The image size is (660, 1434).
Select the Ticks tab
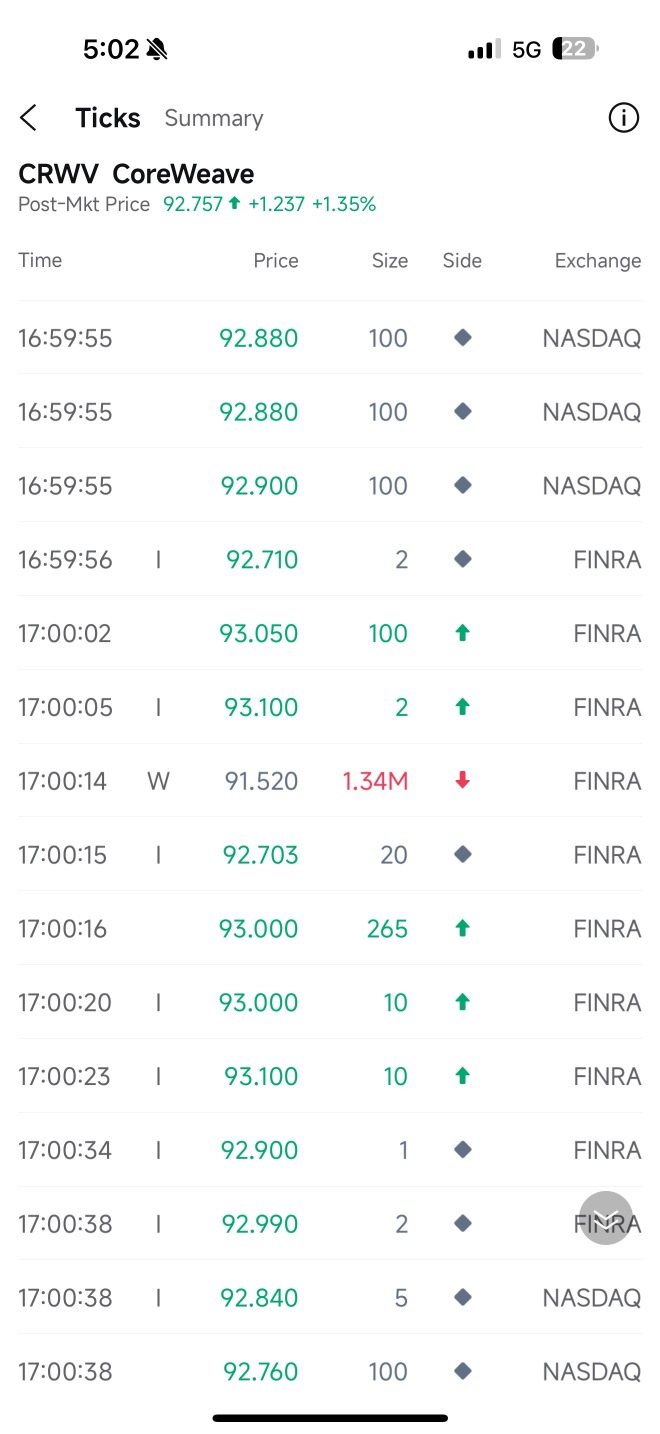click(x=107, y=118)
